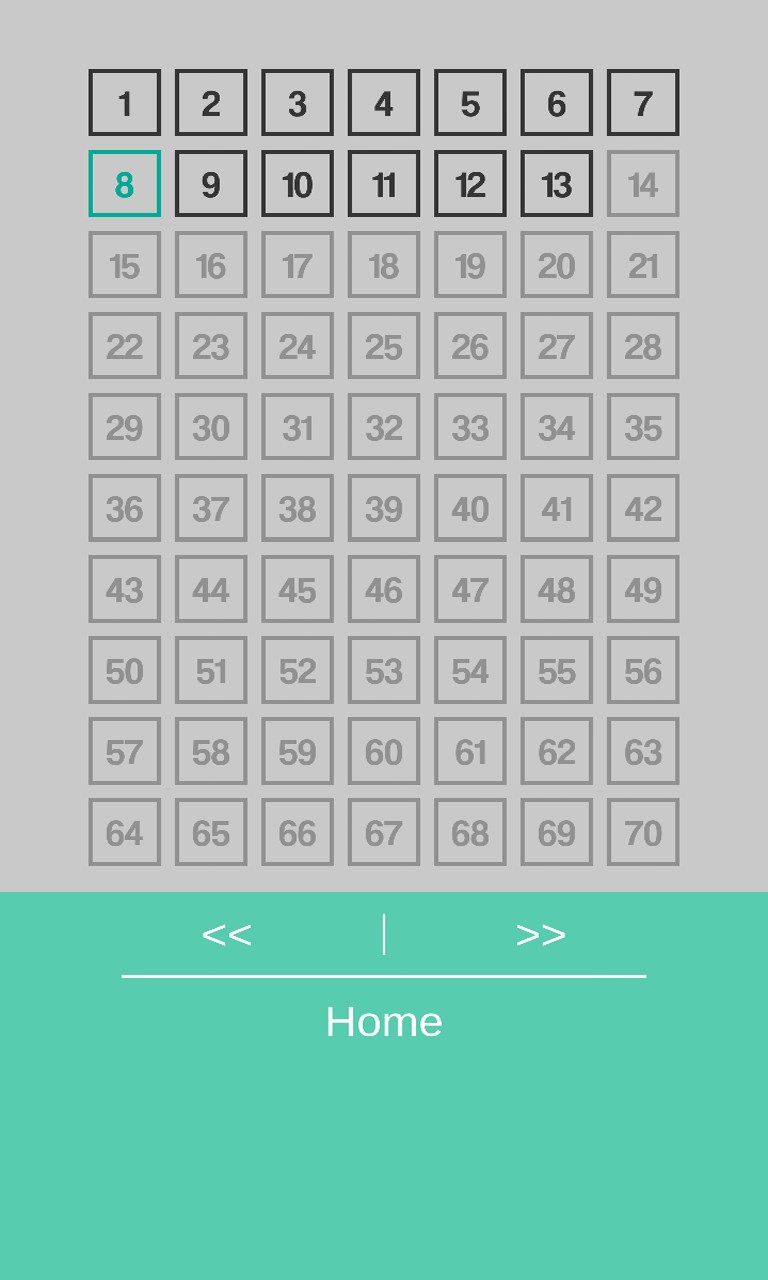This screenshot has width=768, height=1280.
Task: Select level 2 tile
Action: [x=211, y=103]
